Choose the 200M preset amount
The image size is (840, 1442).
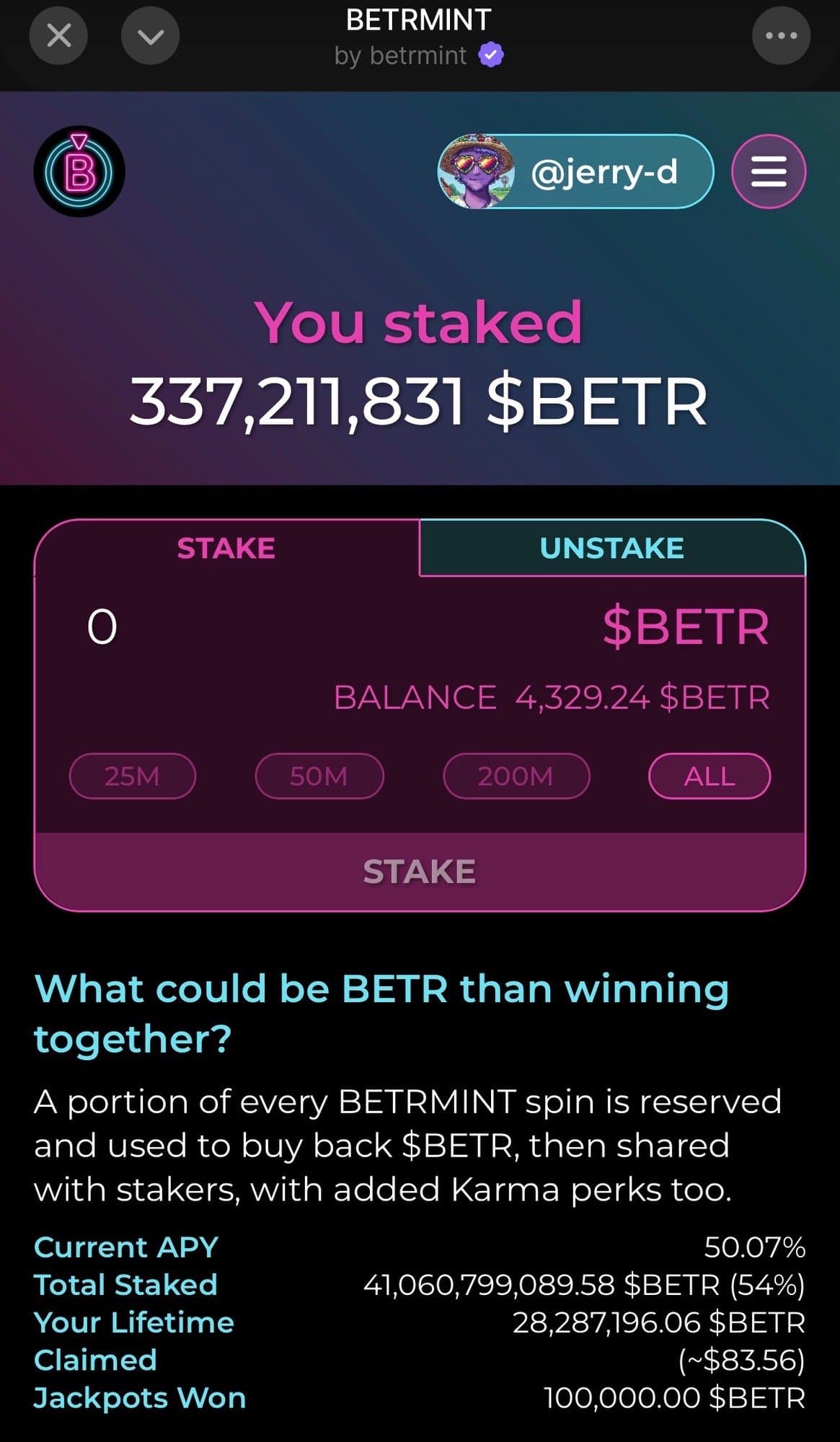click(x=516, y=776)
